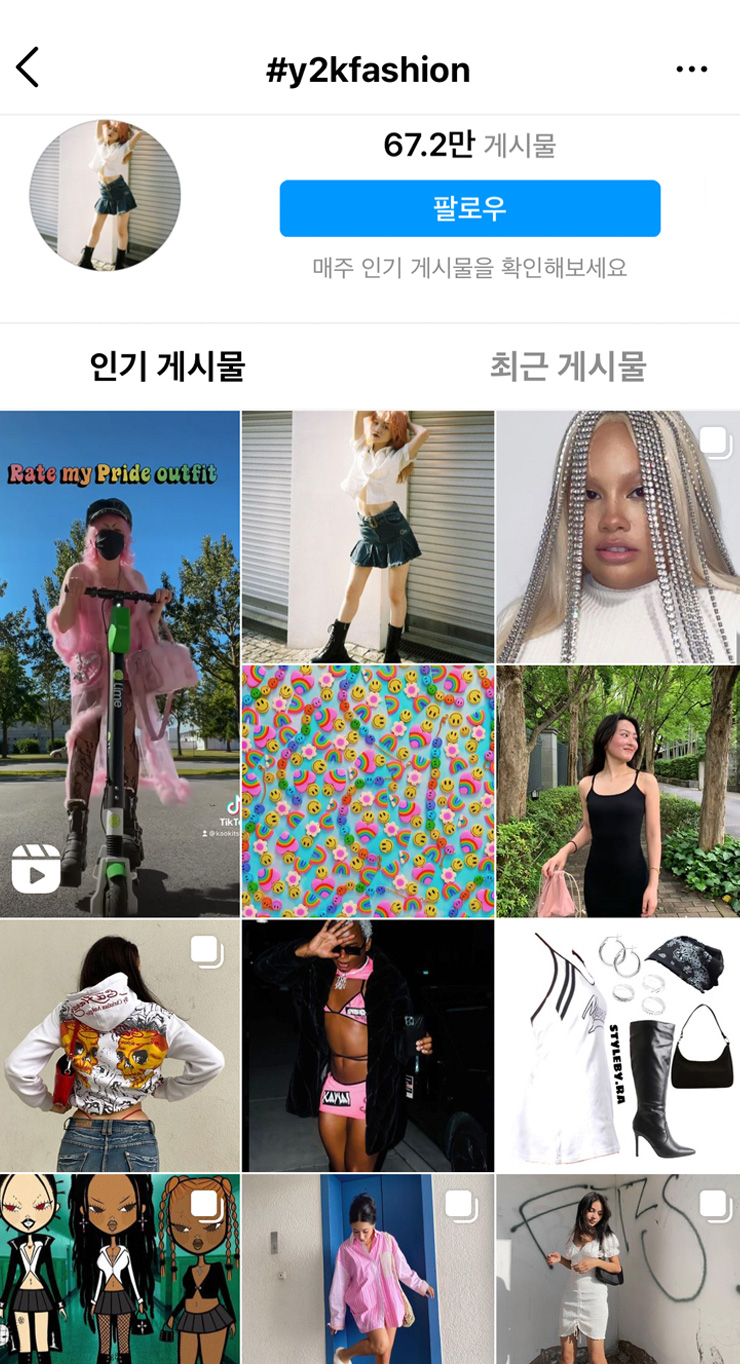View the skull print hoodie post
Viewport: 740px width, 1364px height.
pyautogui.click(x=120, y=1045)
